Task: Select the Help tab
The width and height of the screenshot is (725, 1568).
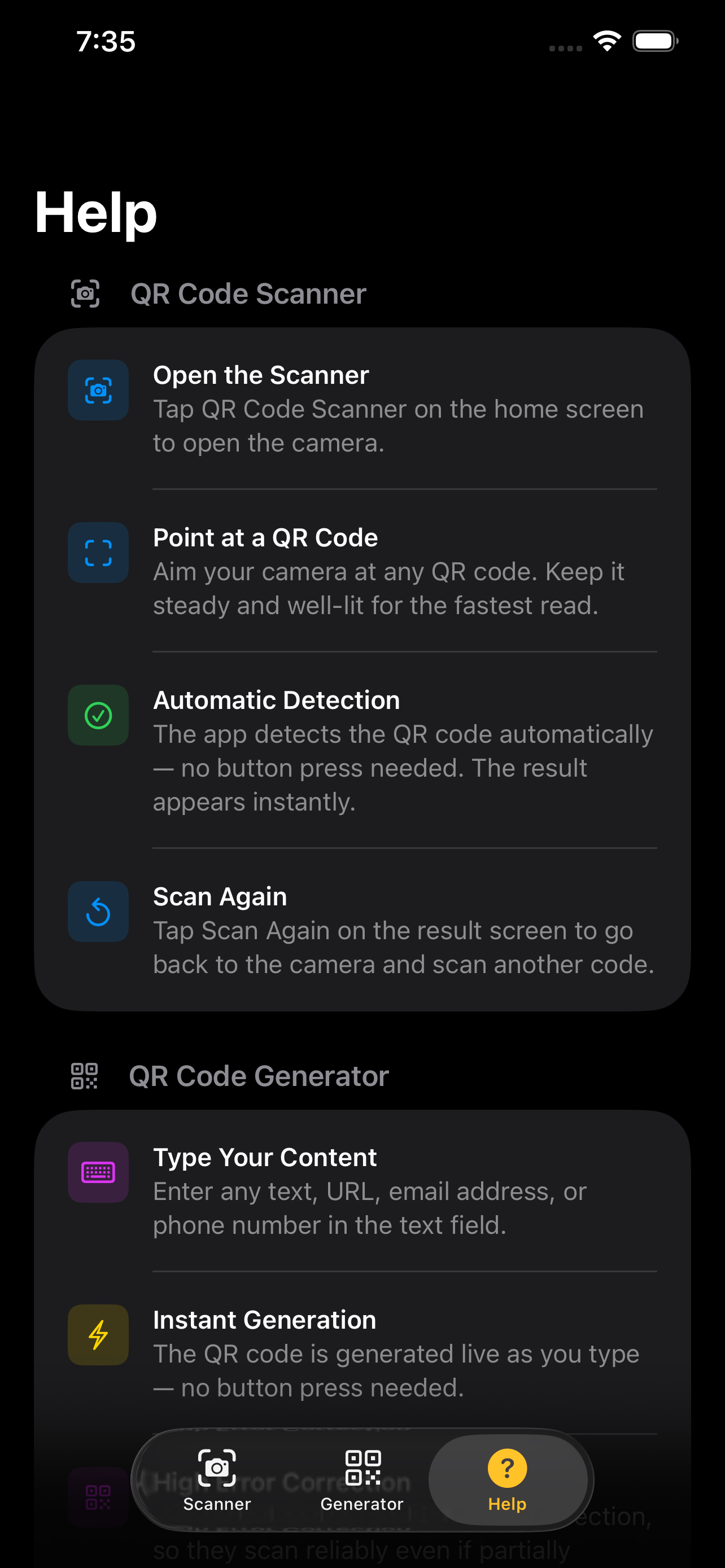Action: (x=507, y=1480)
